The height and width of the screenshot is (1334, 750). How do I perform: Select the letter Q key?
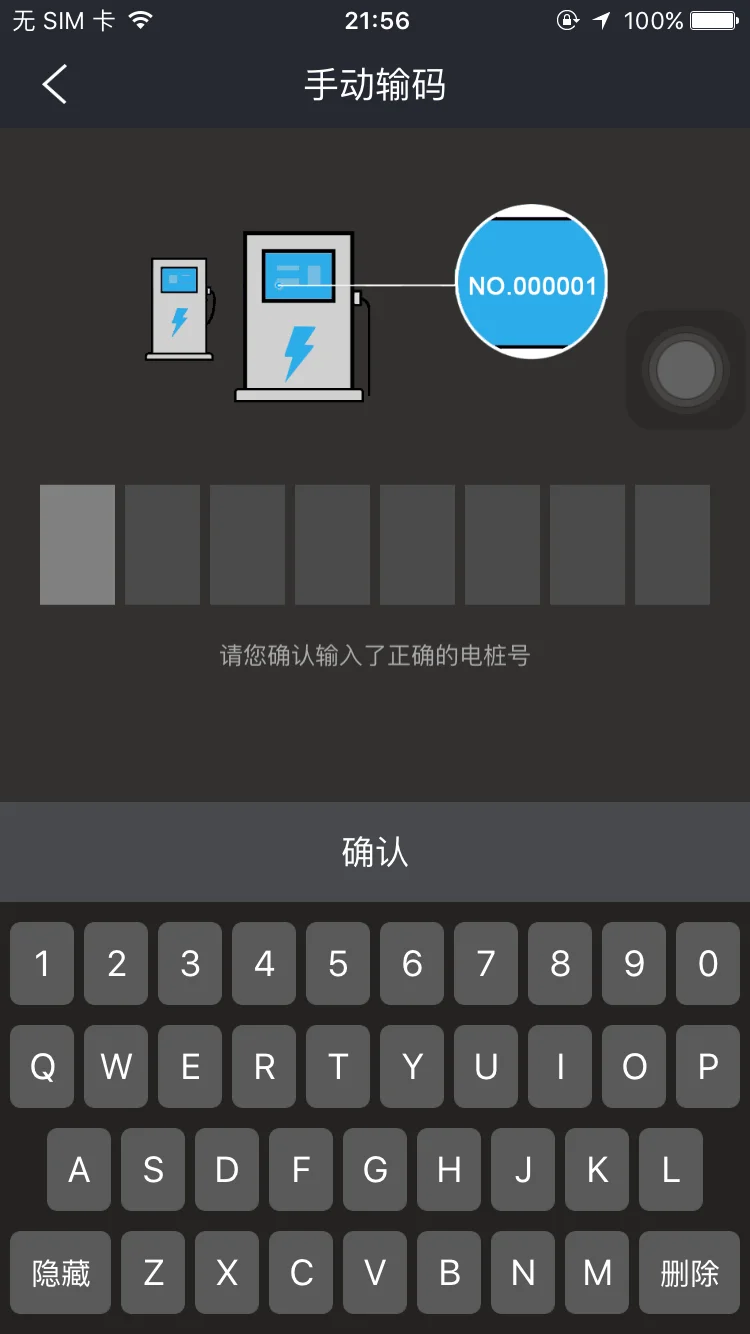(x=41, y=1066)
